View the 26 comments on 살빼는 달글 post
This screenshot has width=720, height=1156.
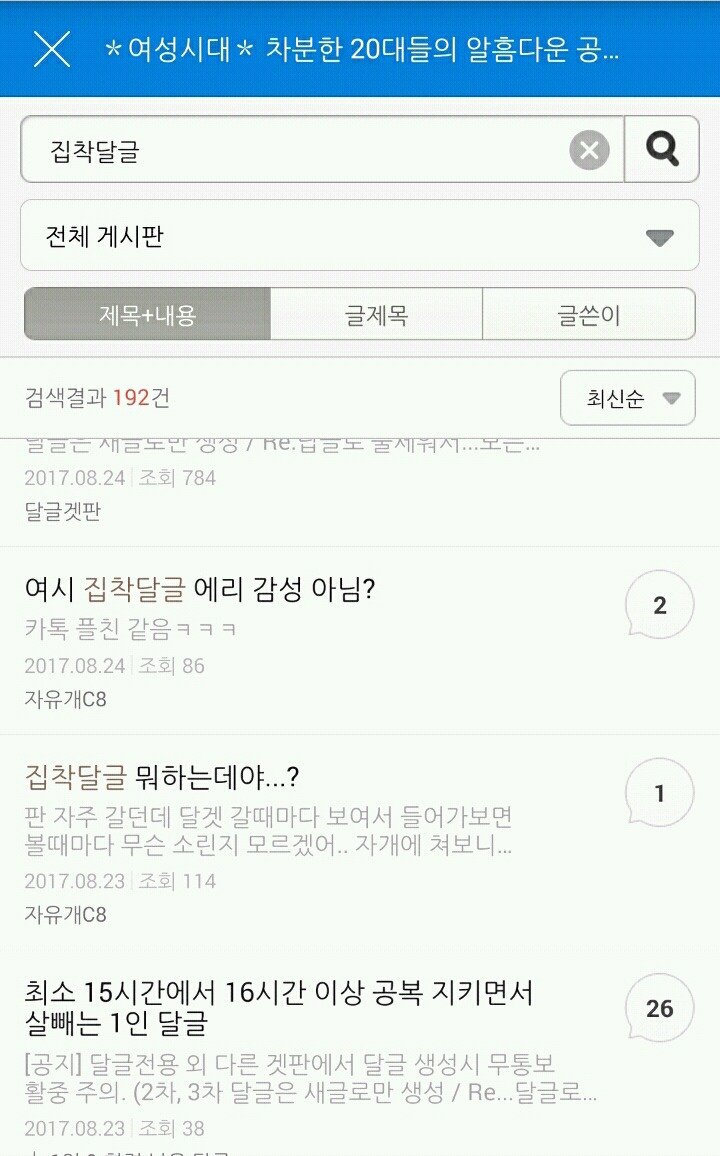pos(659,1008)
